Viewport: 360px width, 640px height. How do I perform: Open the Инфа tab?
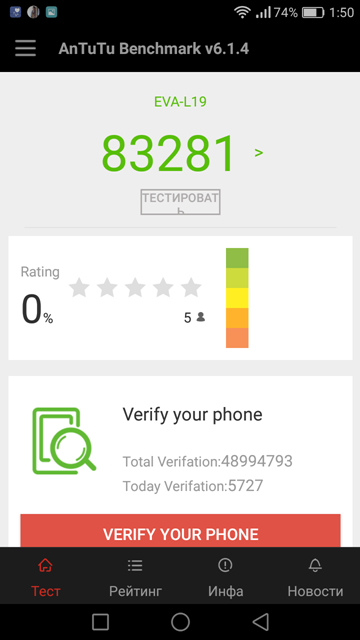(225, 576)
